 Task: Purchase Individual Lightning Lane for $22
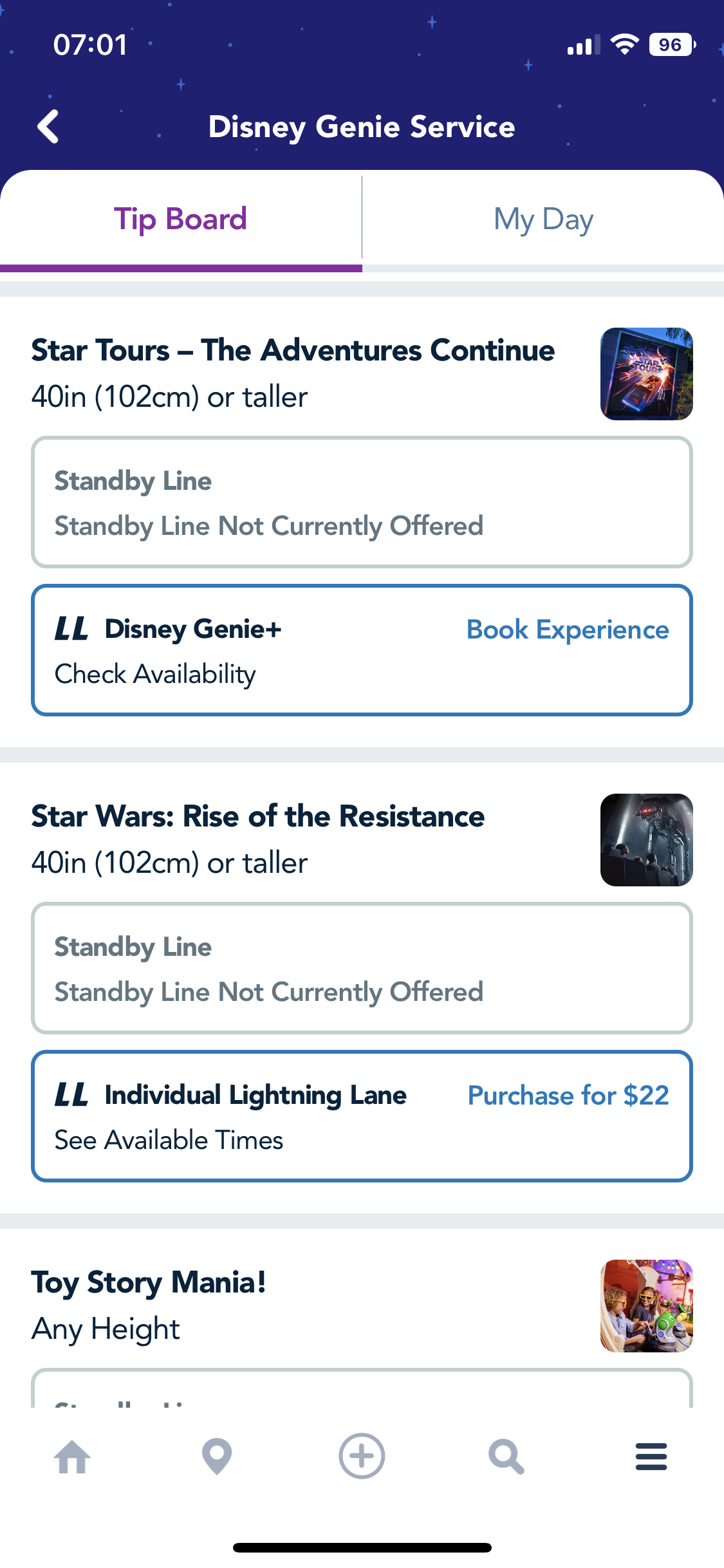568,1096
